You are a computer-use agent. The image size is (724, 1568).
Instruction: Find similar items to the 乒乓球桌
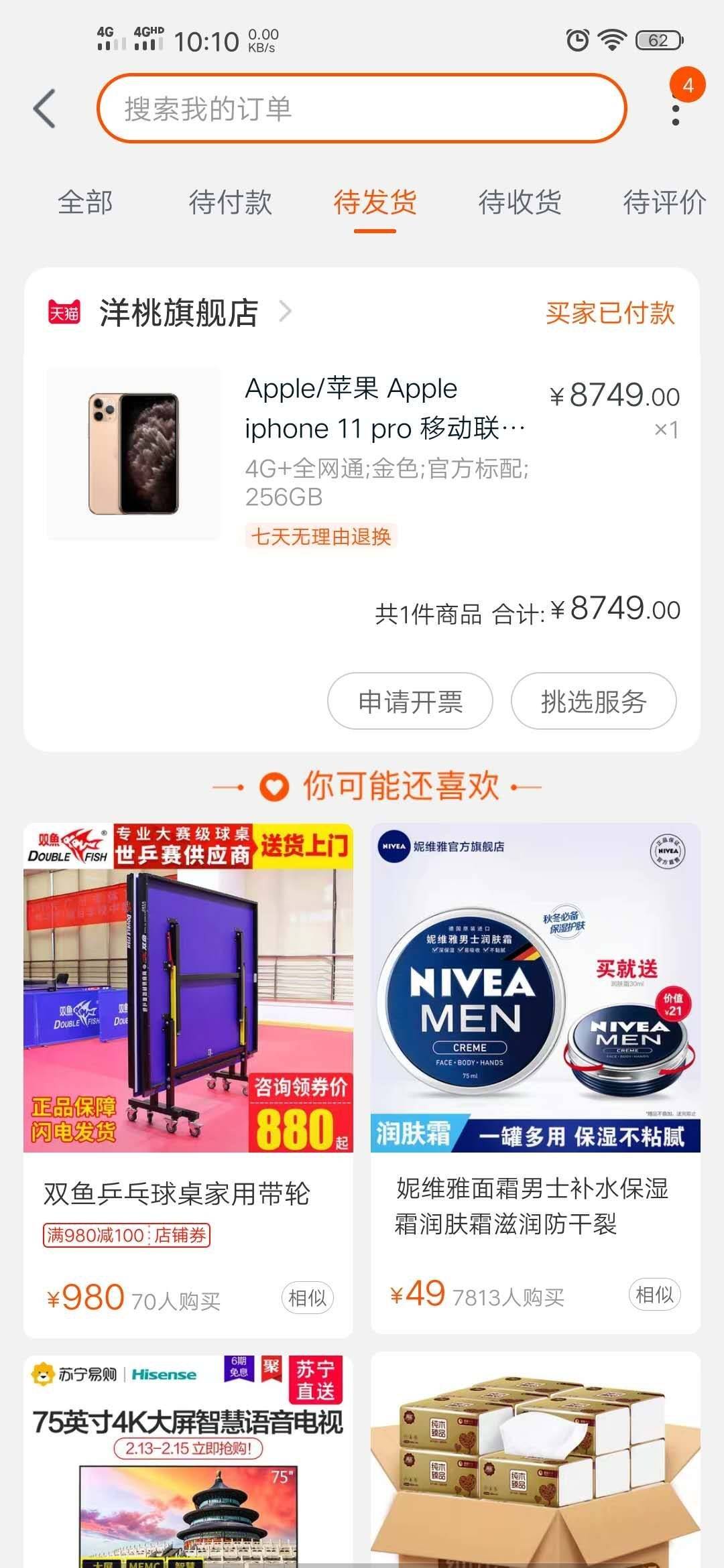pos(307,1298)
